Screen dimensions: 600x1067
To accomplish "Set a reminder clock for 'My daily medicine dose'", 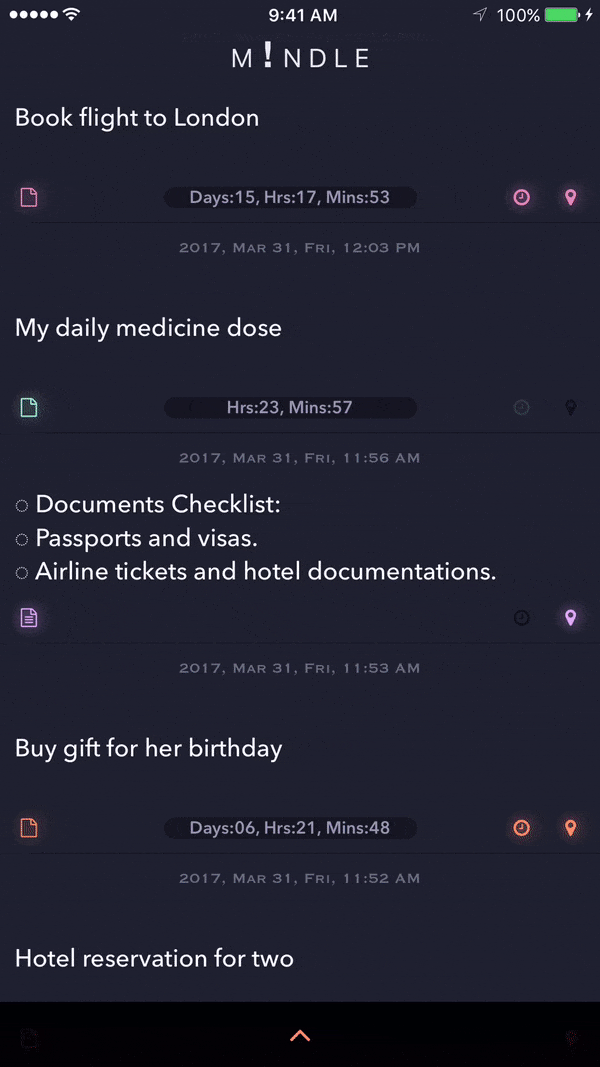I will [x=521, y=408].
